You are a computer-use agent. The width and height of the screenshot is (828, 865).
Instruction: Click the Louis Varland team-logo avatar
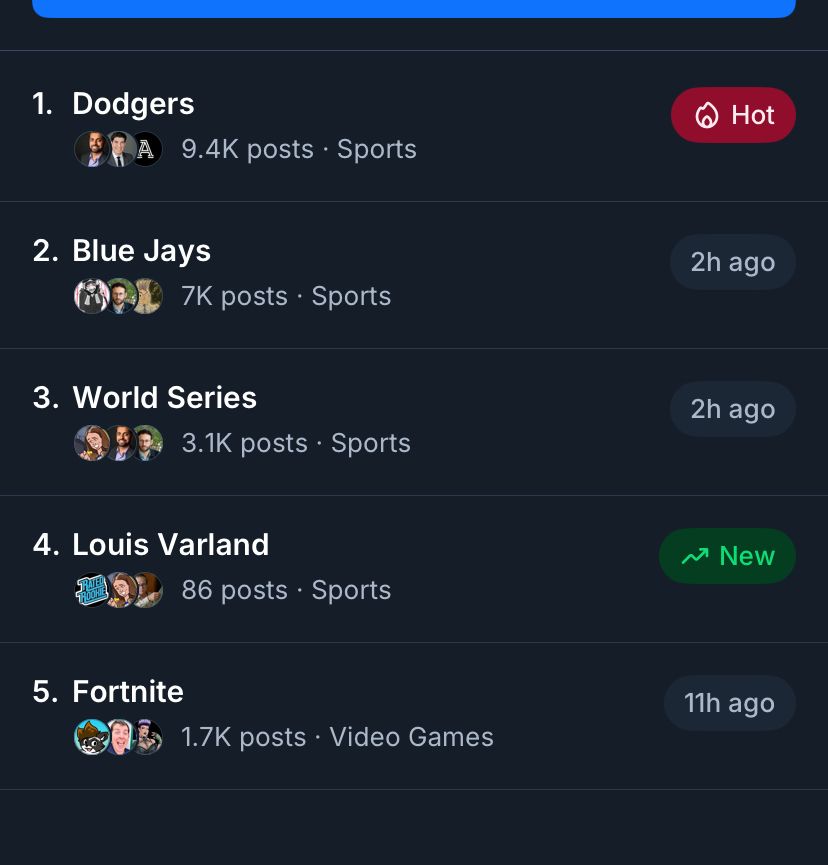click(x=92, y=590)
